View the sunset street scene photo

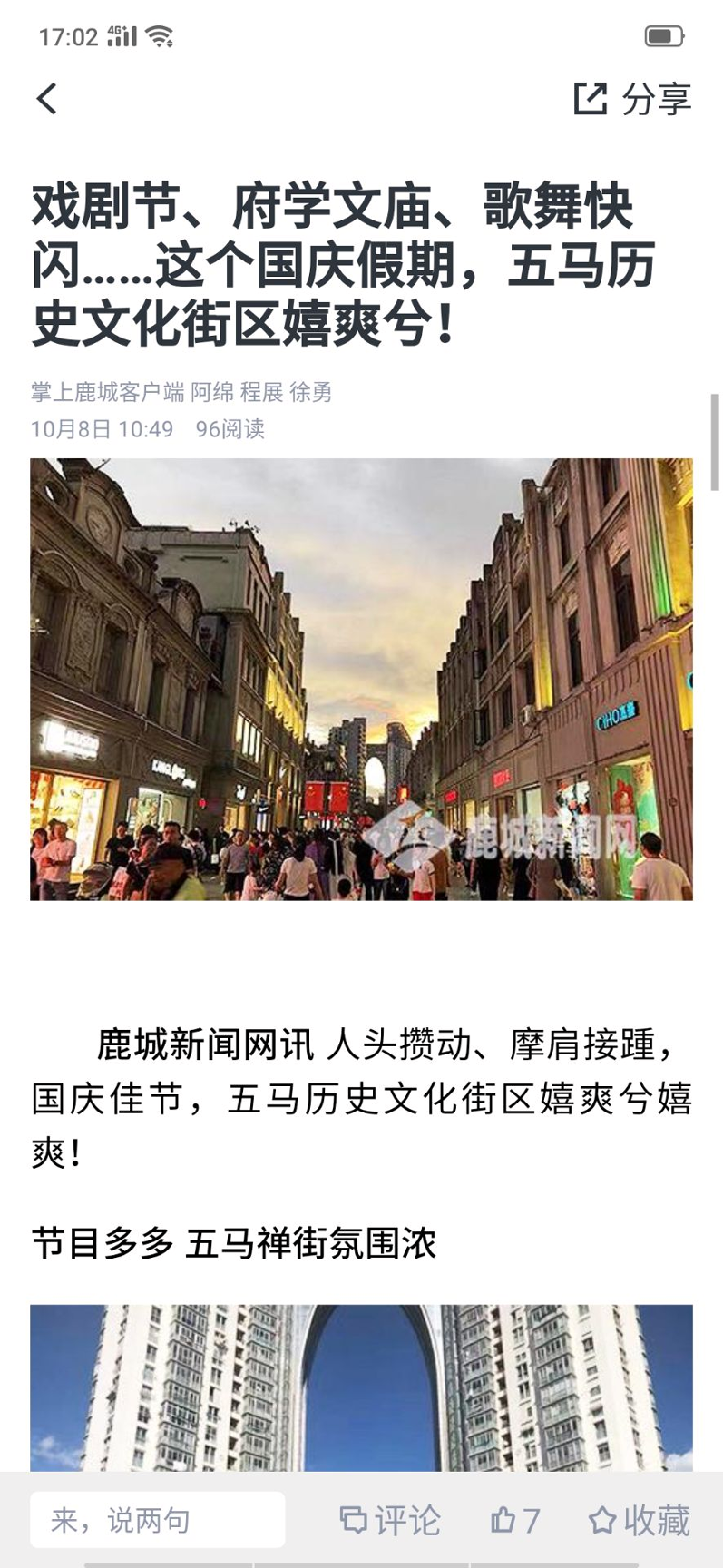[x=361, y=682]
